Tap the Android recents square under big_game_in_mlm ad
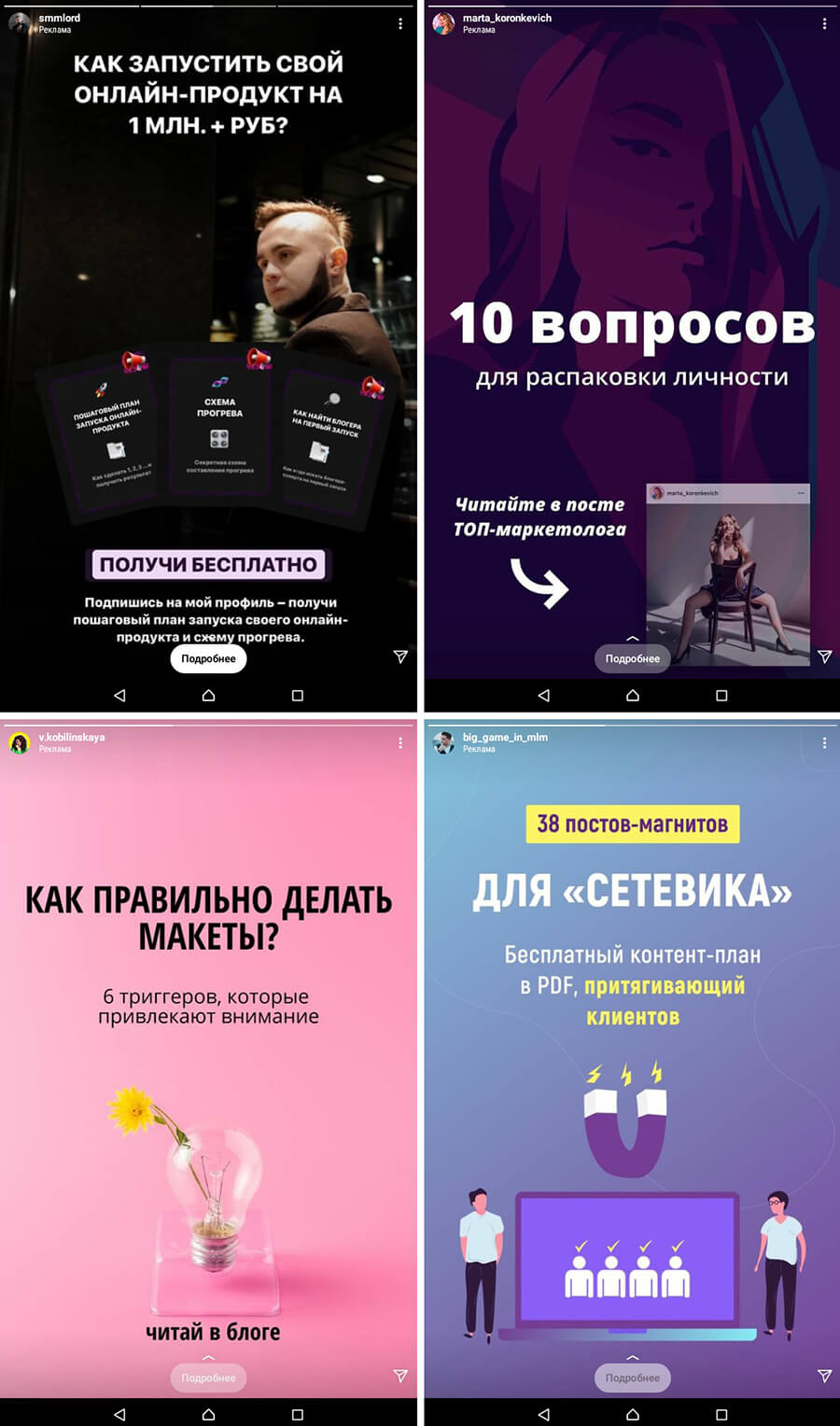 (x=720, y=1414)
